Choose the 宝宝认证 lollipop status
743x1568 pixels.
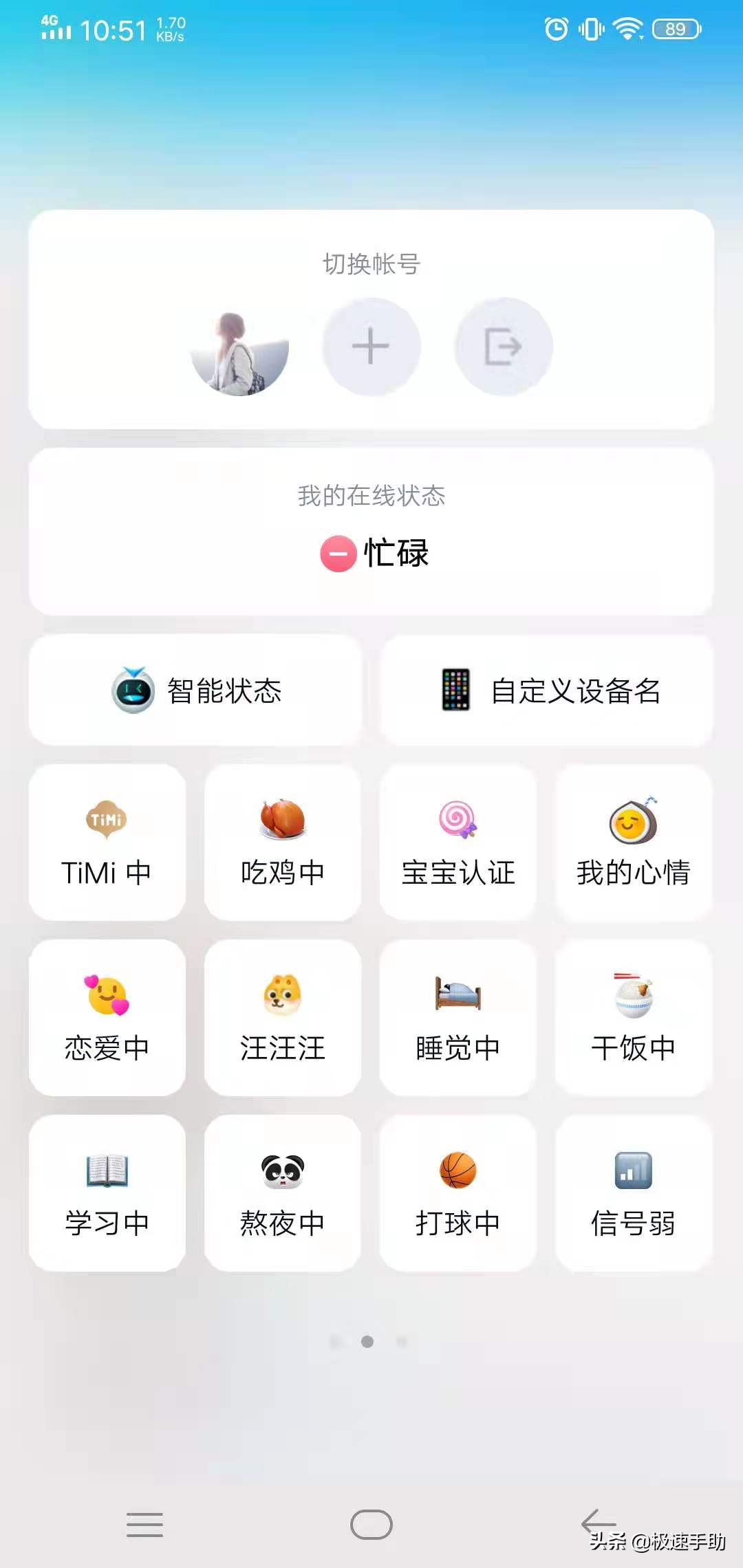point(457,842)
